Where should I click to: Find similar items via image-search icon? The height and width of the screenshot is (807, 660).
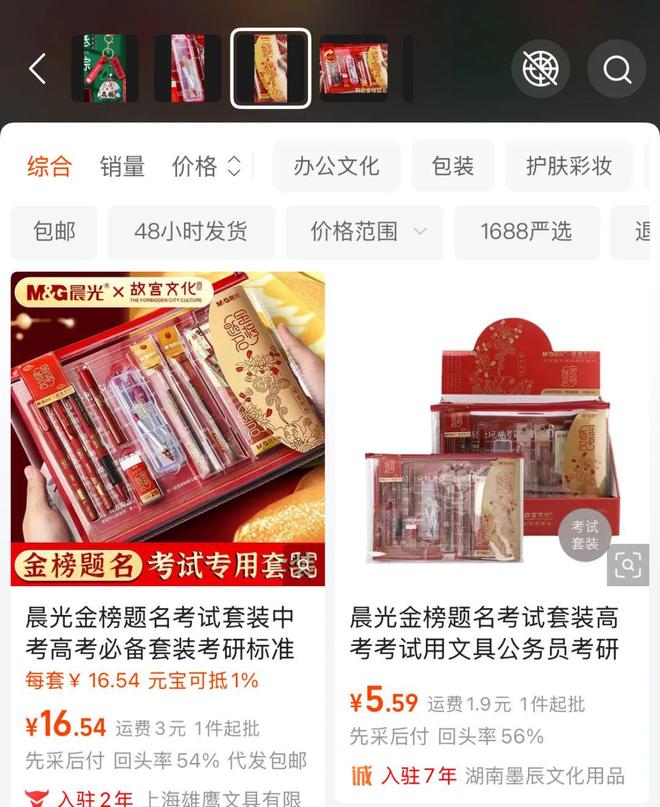click(628, 565)
